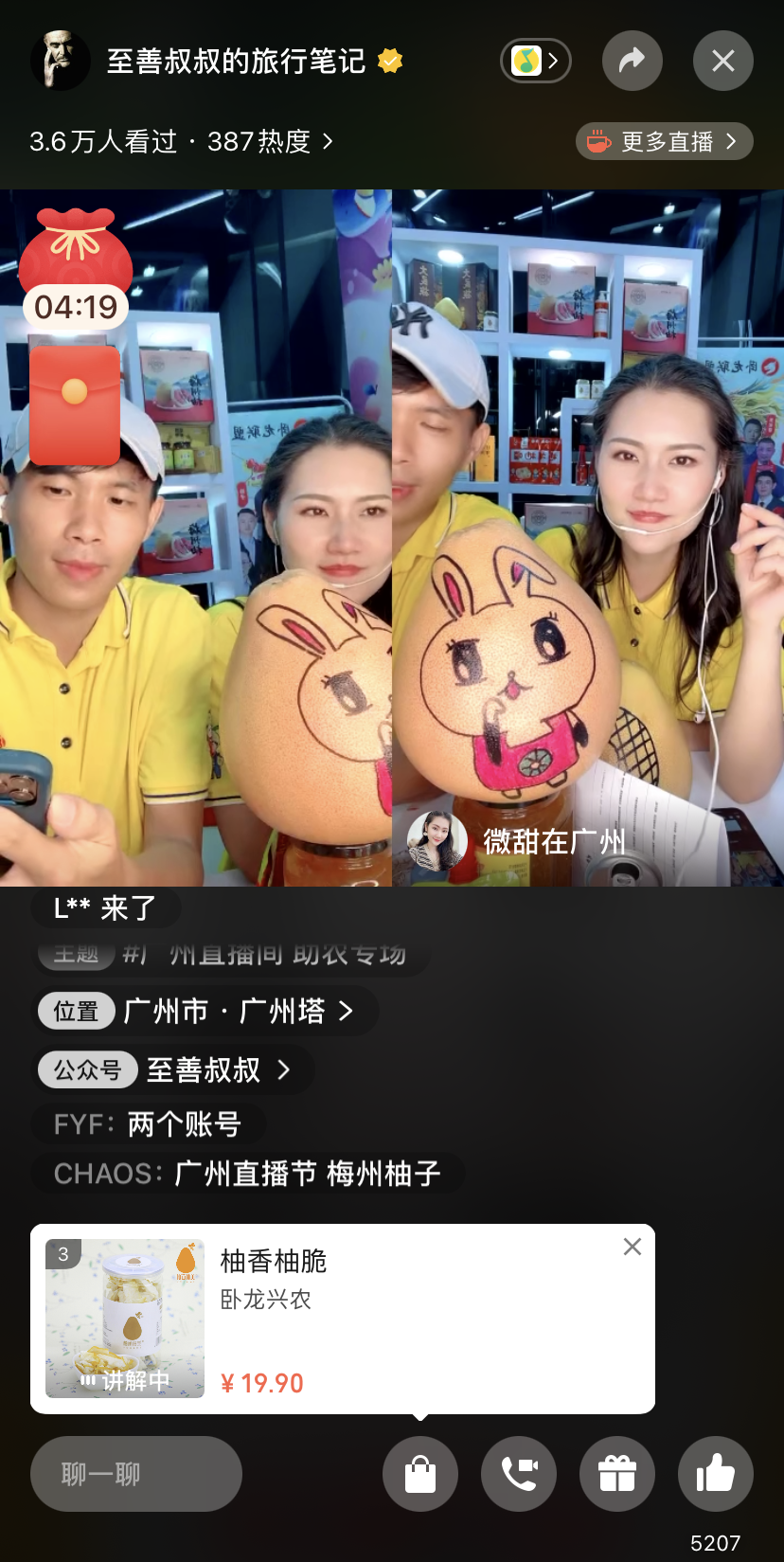Image resolution: width=784 pixels, height=1562 pixels.
Task: Open 更多直播 for more live streams
Action: click(x=665, y=141)
